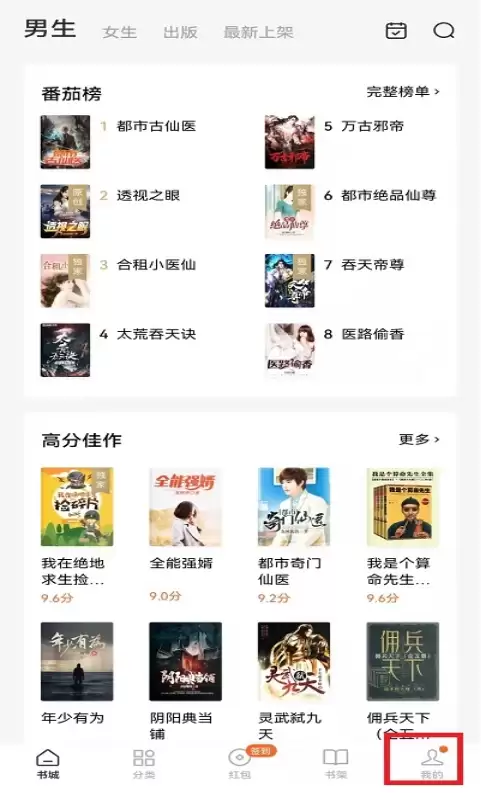The image size is (481, 802).
Task: Open the 全能强婿 book card
Action: (185, 535)
